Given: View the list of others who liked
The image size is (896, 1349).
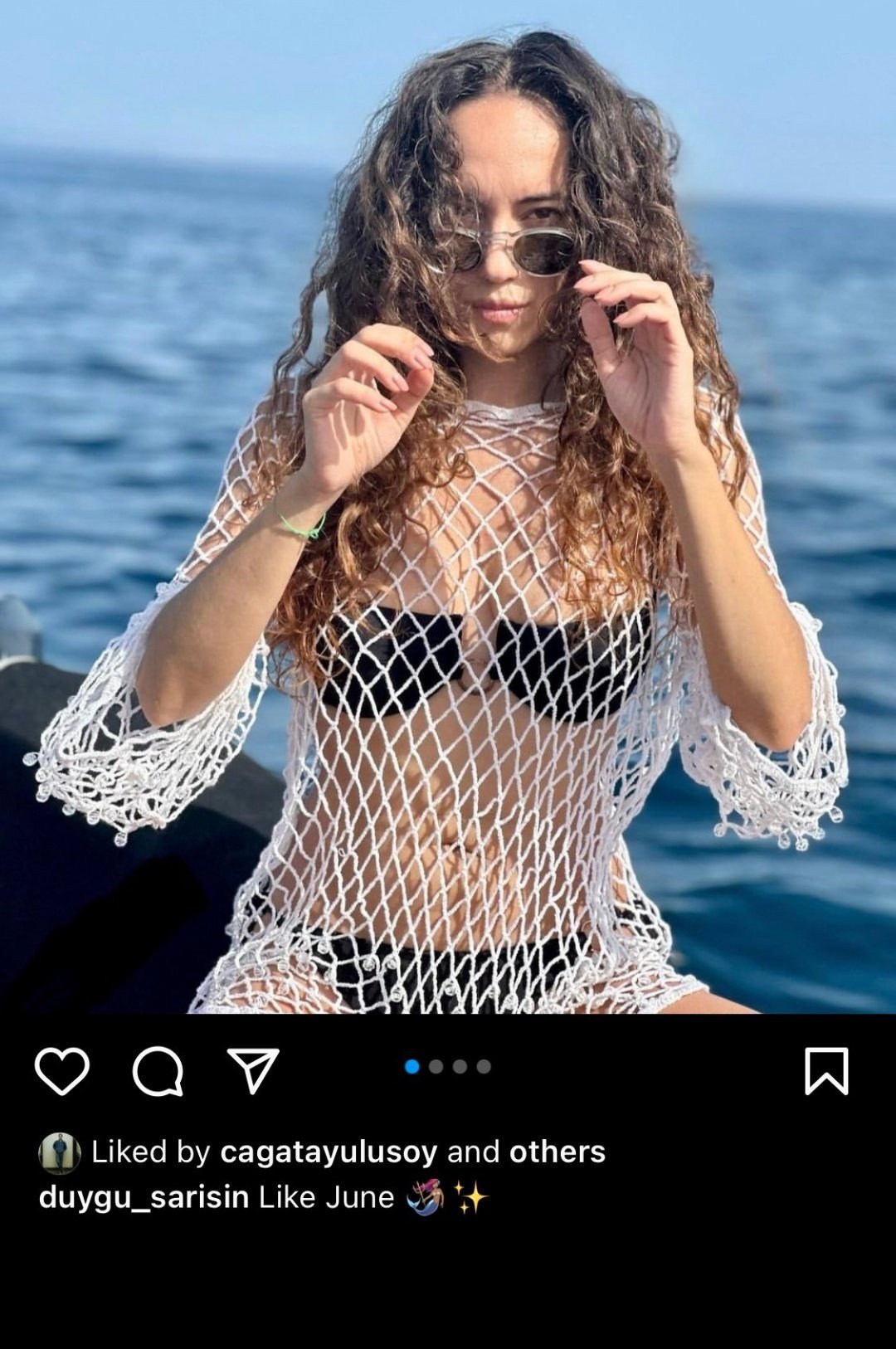Looking at the screenshot, I should click(558, 1152).
